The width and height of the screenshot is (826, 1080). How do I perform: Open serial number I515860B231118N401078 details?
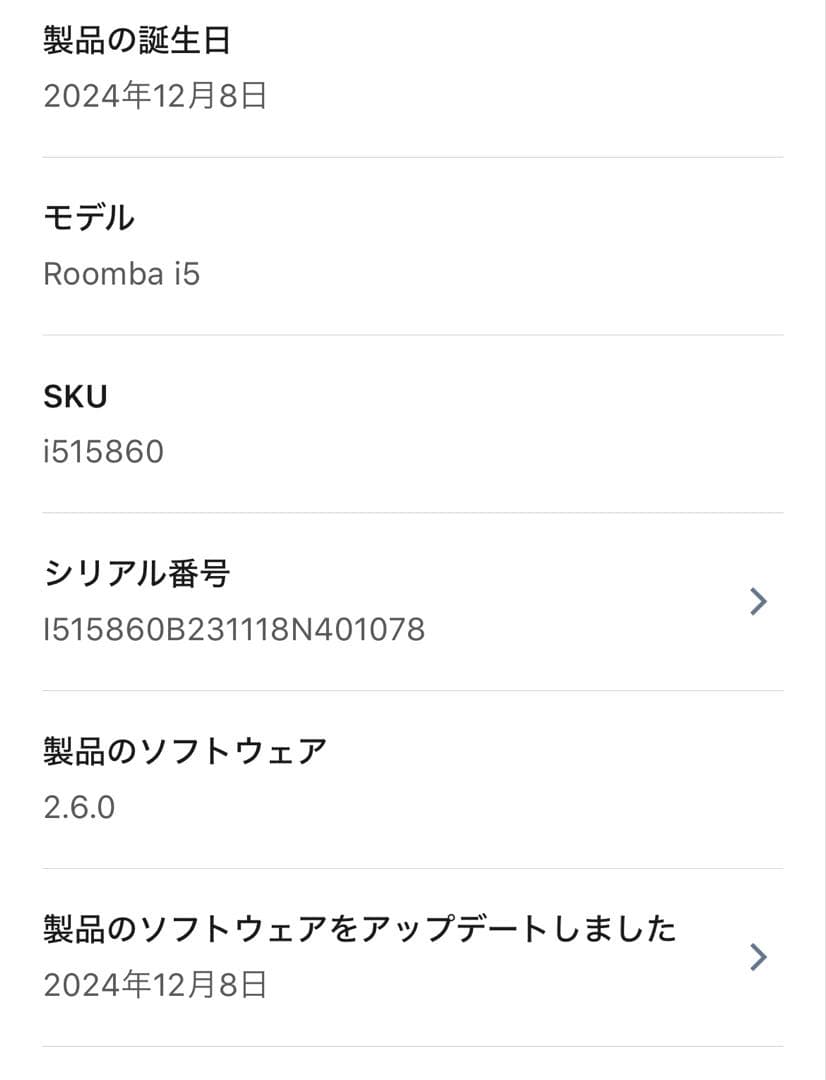(234, 630)
